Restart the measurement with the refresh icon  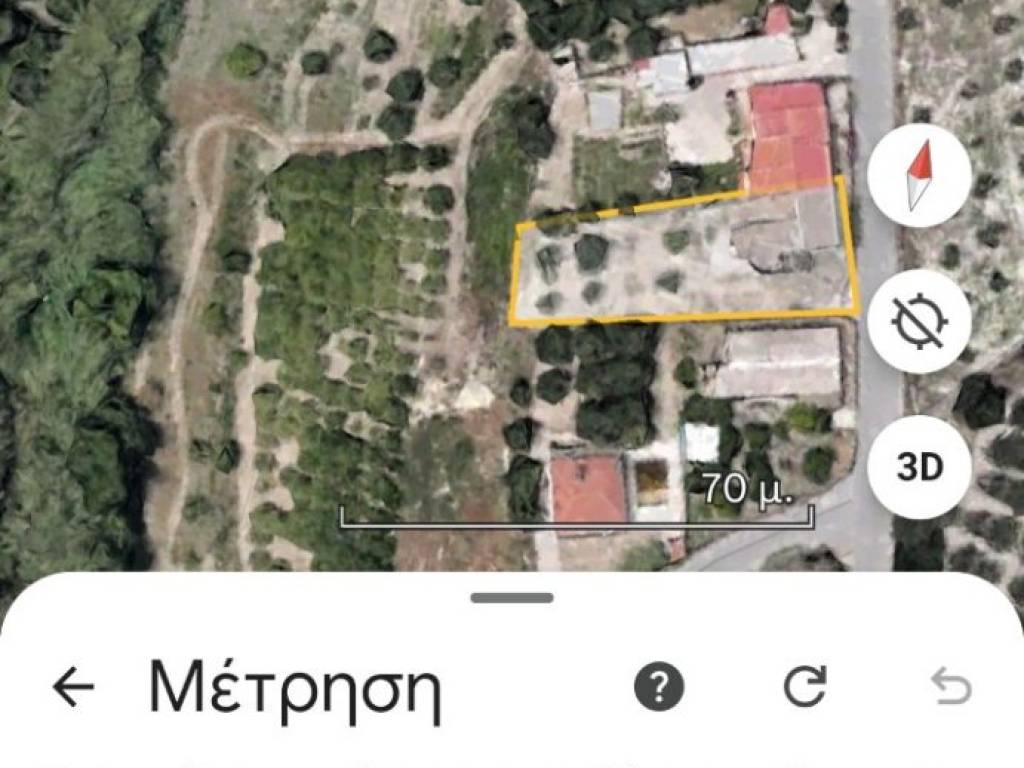[x=805, y=687]
